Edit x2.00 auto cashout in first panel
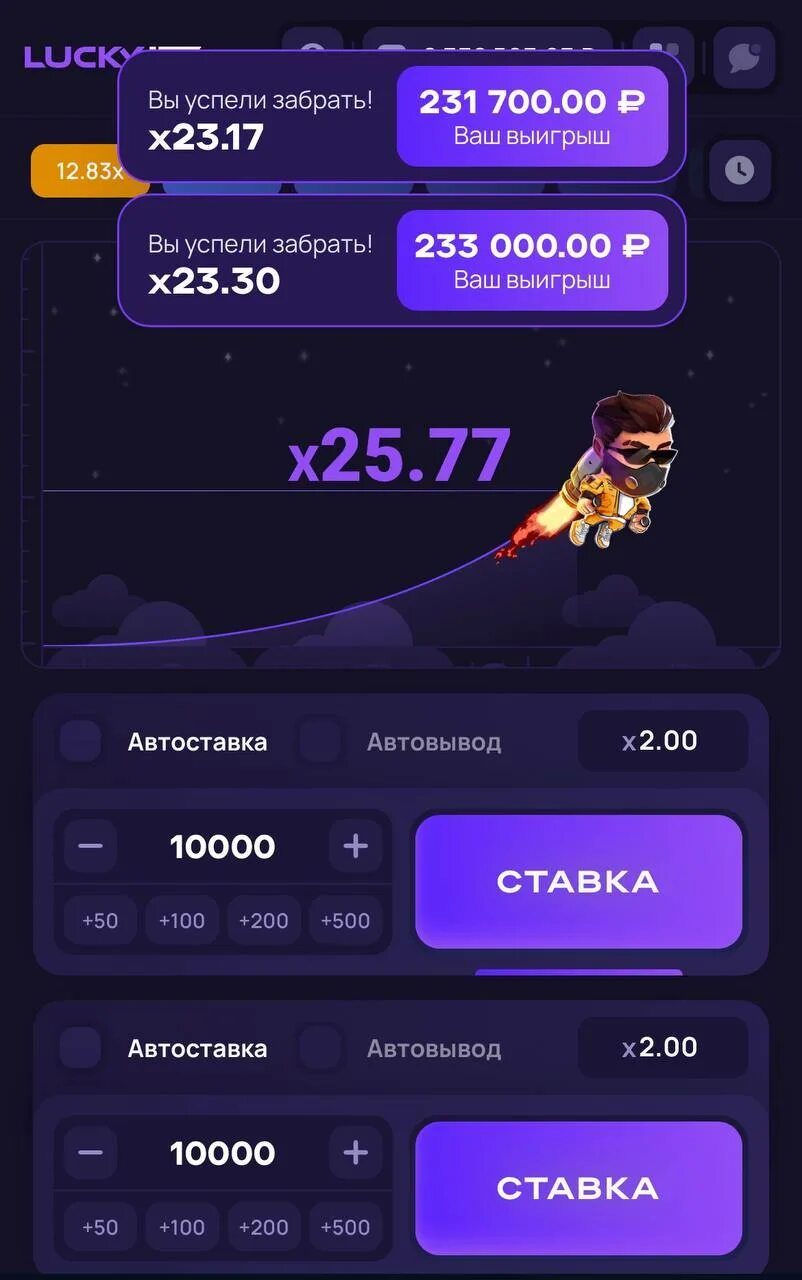The height and width of the screenshot is (1280, 802). coord(662,741)
